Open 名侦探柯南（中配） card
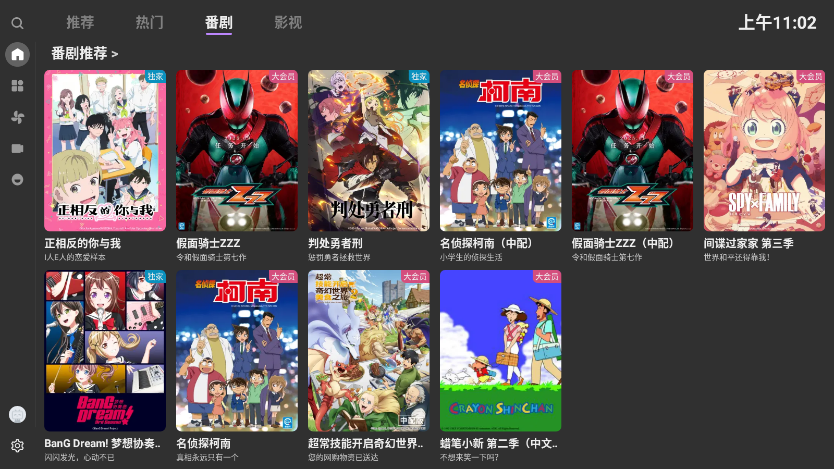Screen dimensions: 834x469 501,150
